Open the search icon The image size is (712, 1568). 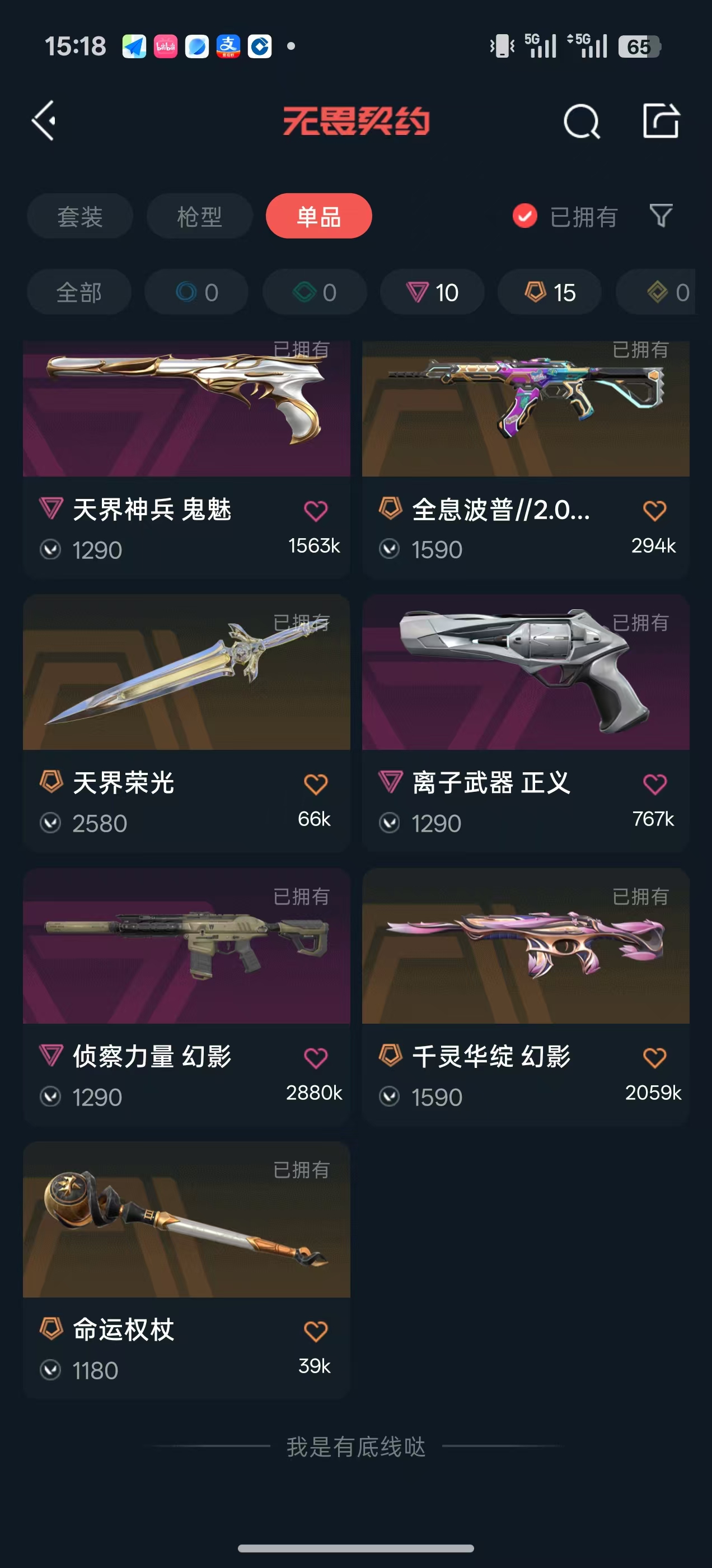click(581, 121)
